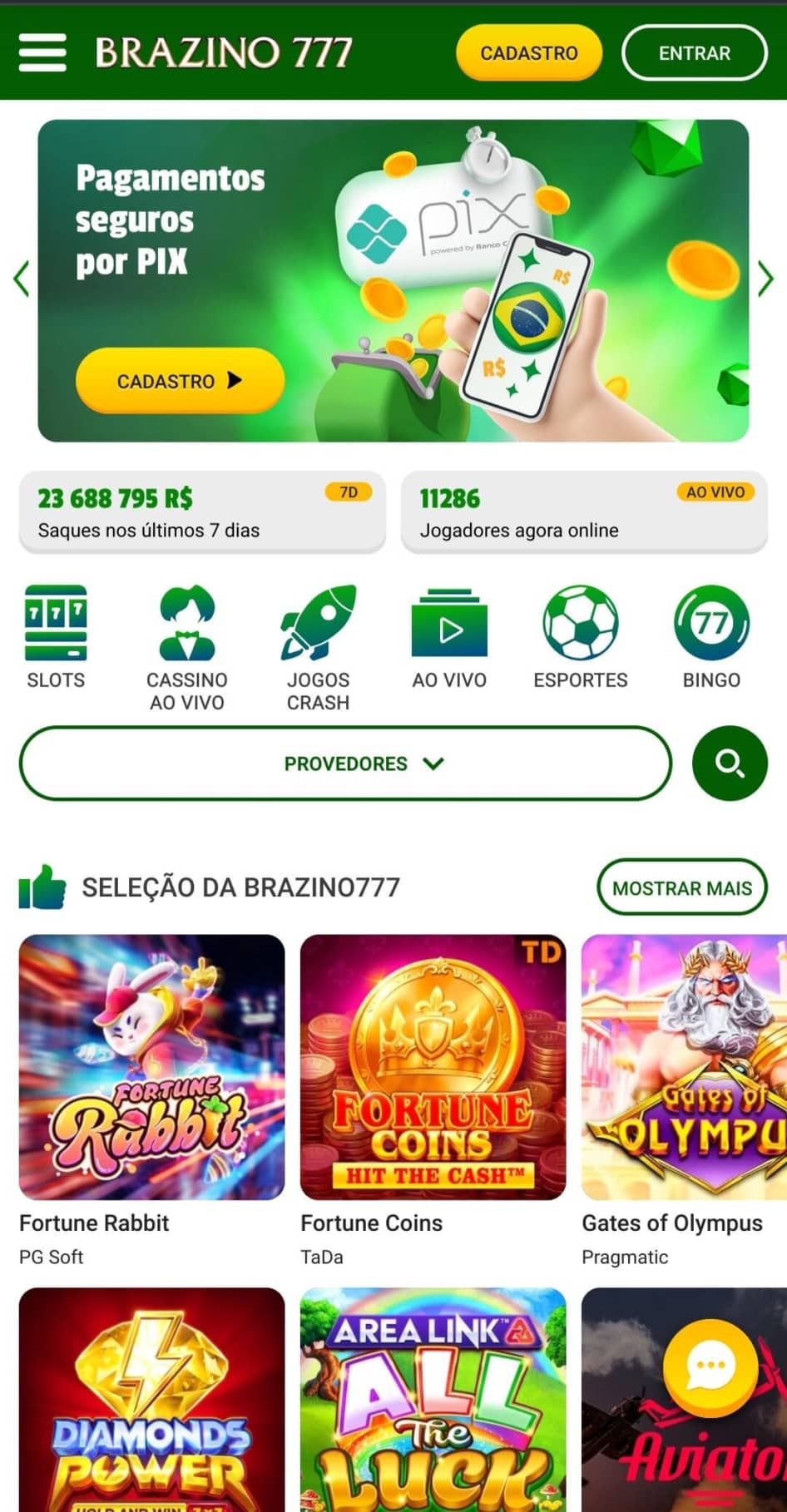
Task: Select the Slots category icon
Action: [55, 624]
